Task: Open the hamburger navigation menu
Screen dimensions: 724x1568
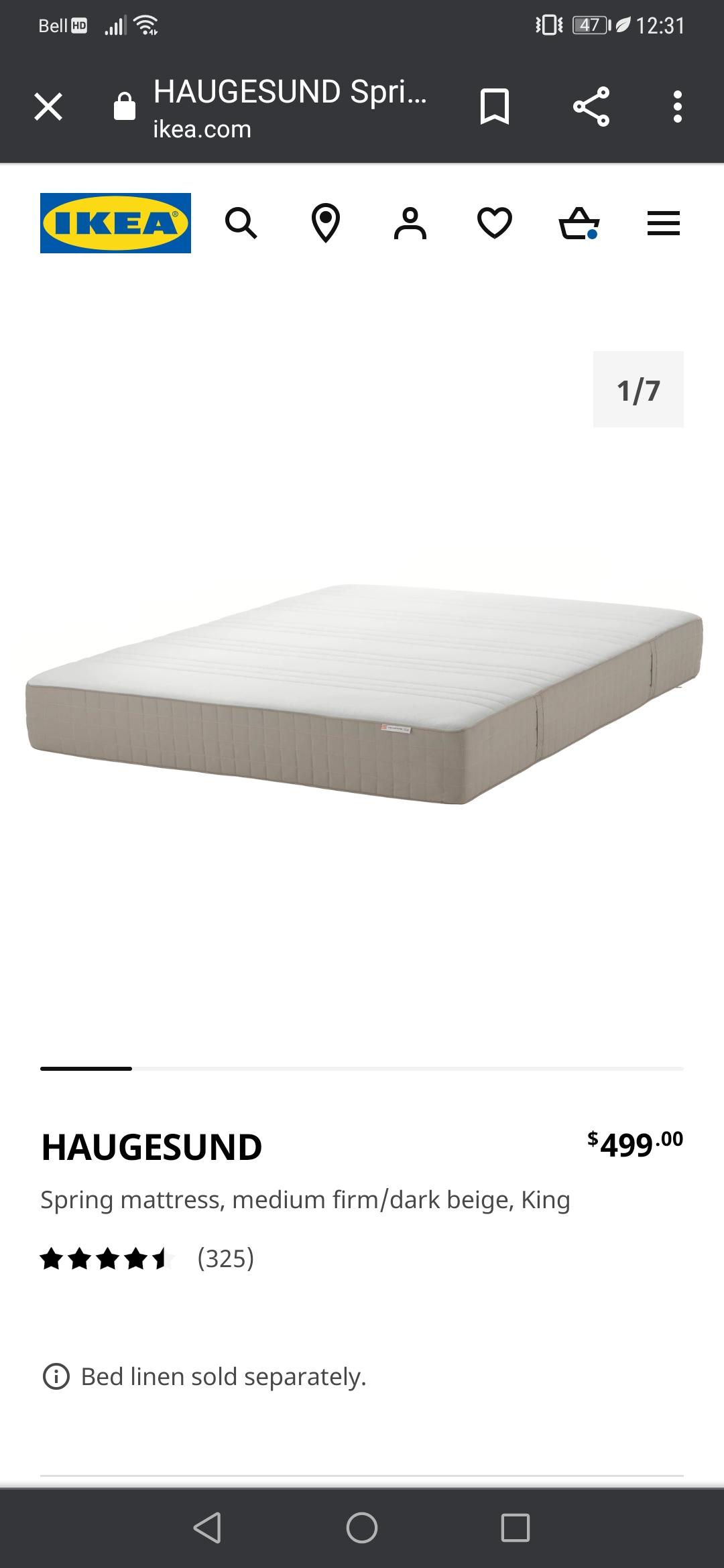Action: [x=664, y=223]
